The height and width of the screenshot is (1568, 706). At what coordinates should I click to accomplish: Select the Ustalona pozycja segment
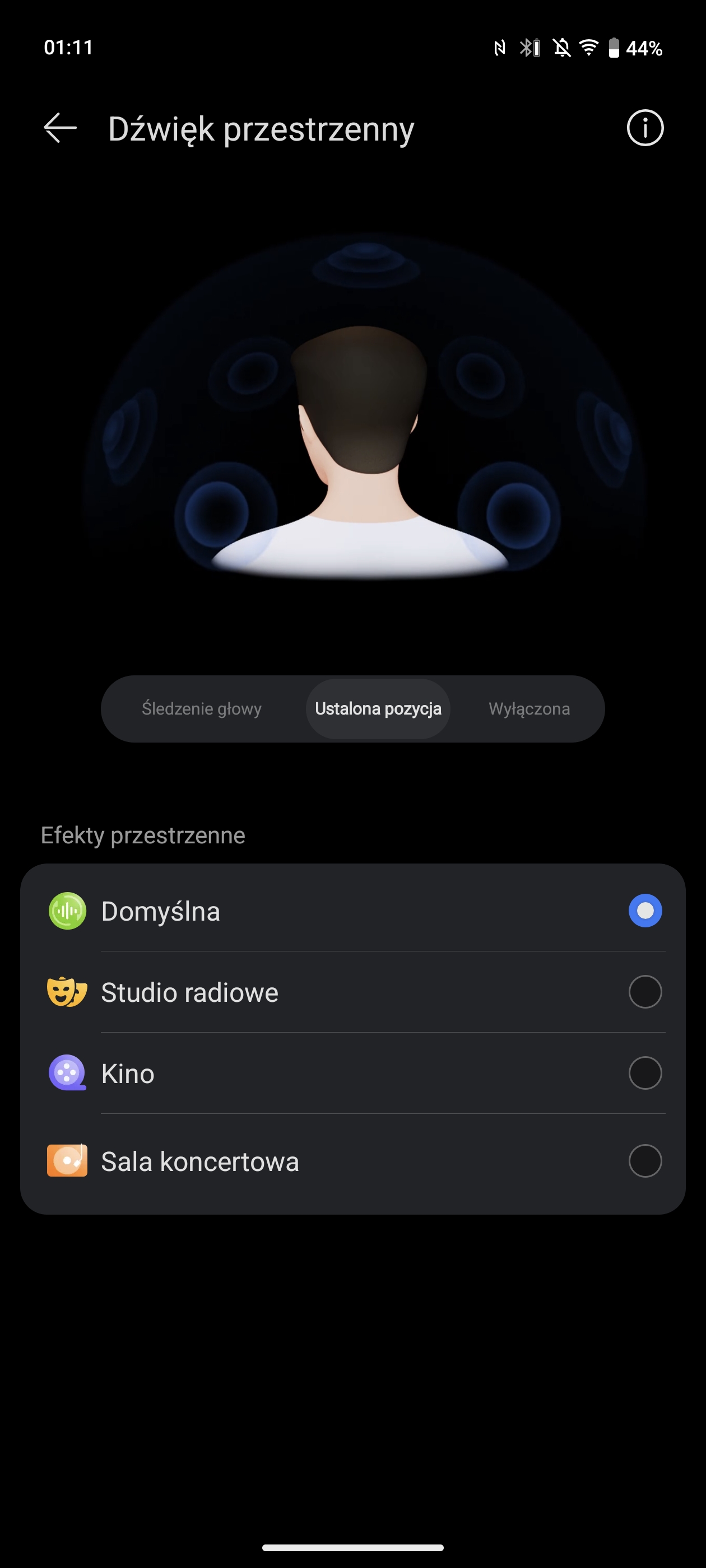(378, 708)
